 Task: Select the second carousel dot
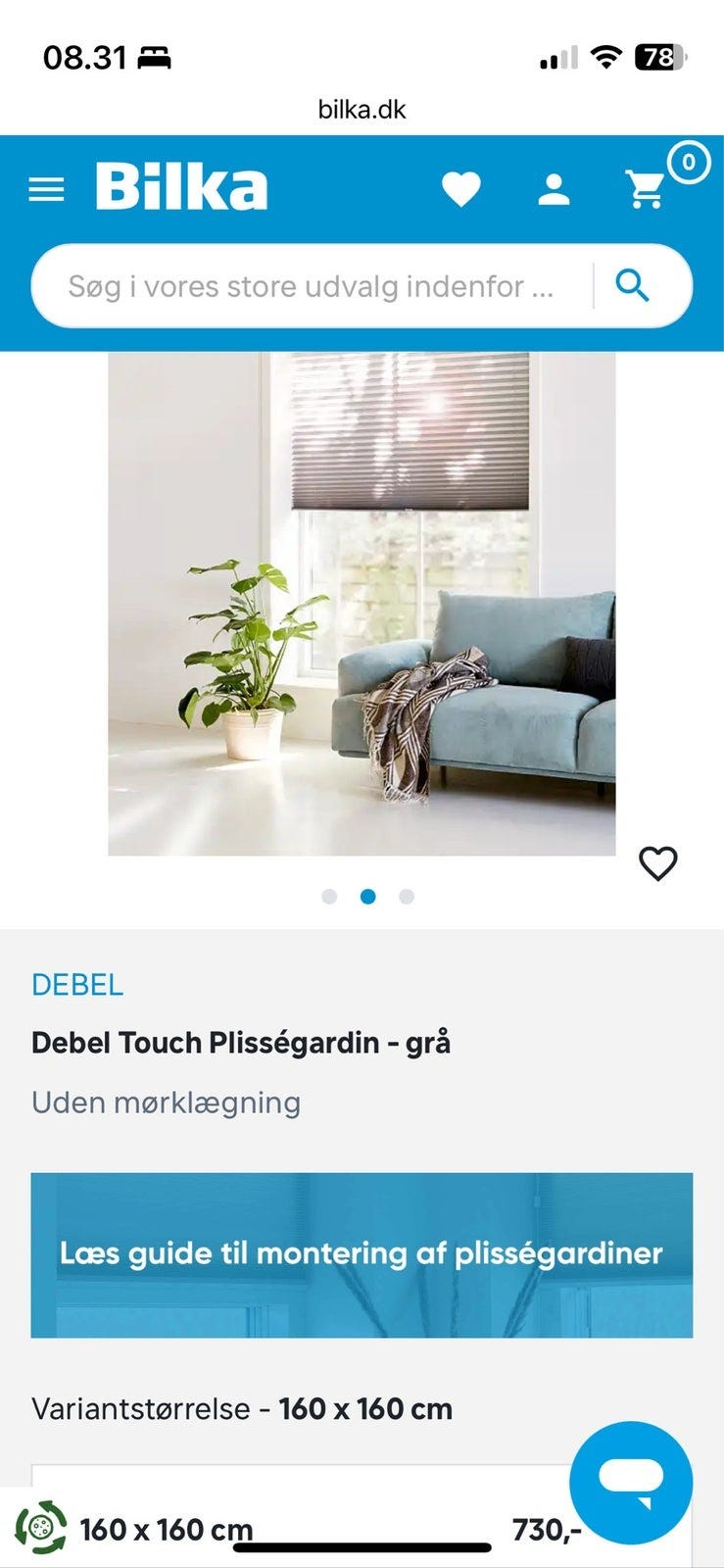pyautogui.click(x=365, y=896)
